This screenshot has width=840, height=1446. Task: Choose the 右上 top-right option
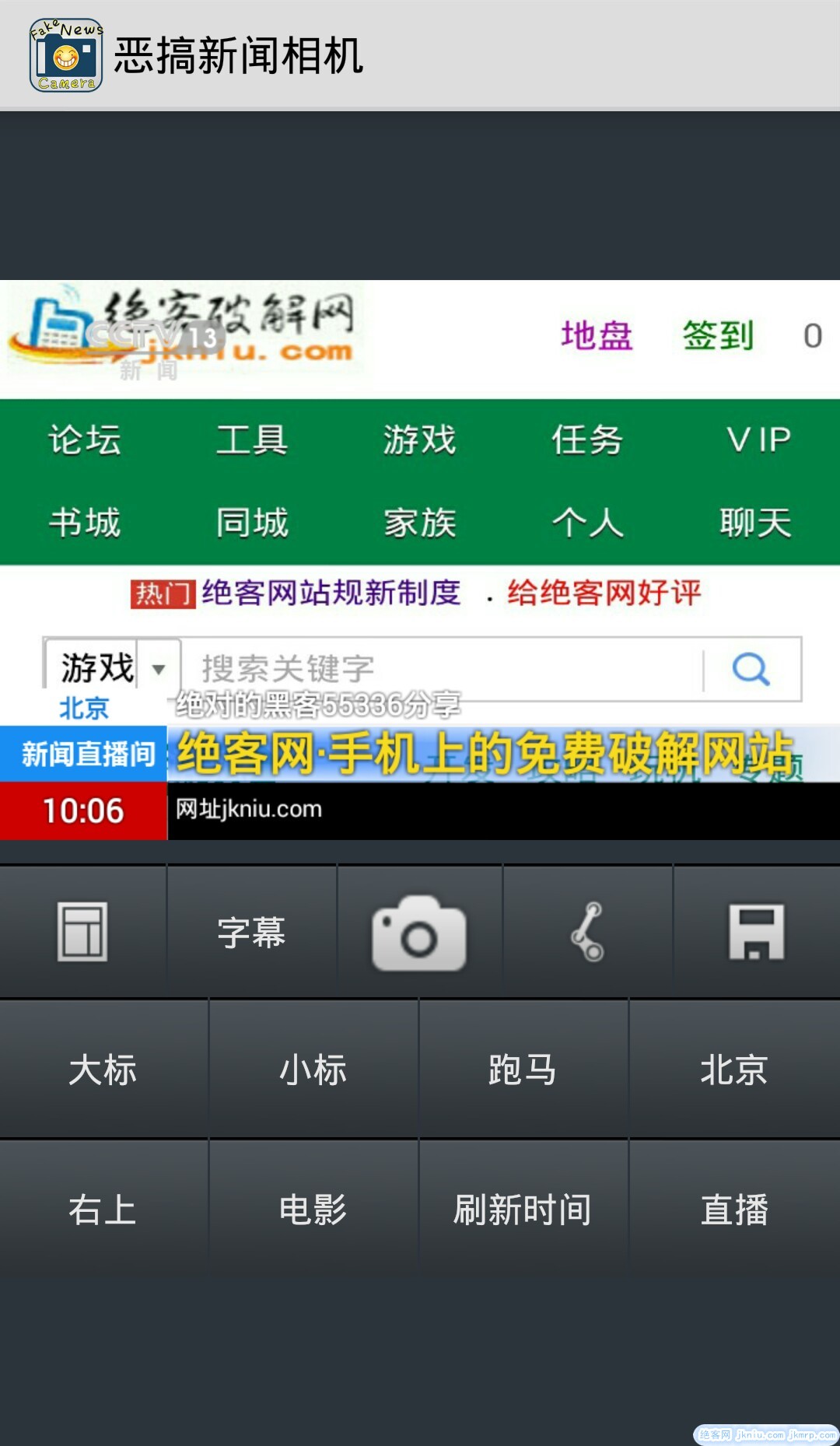coord(103,1210)
